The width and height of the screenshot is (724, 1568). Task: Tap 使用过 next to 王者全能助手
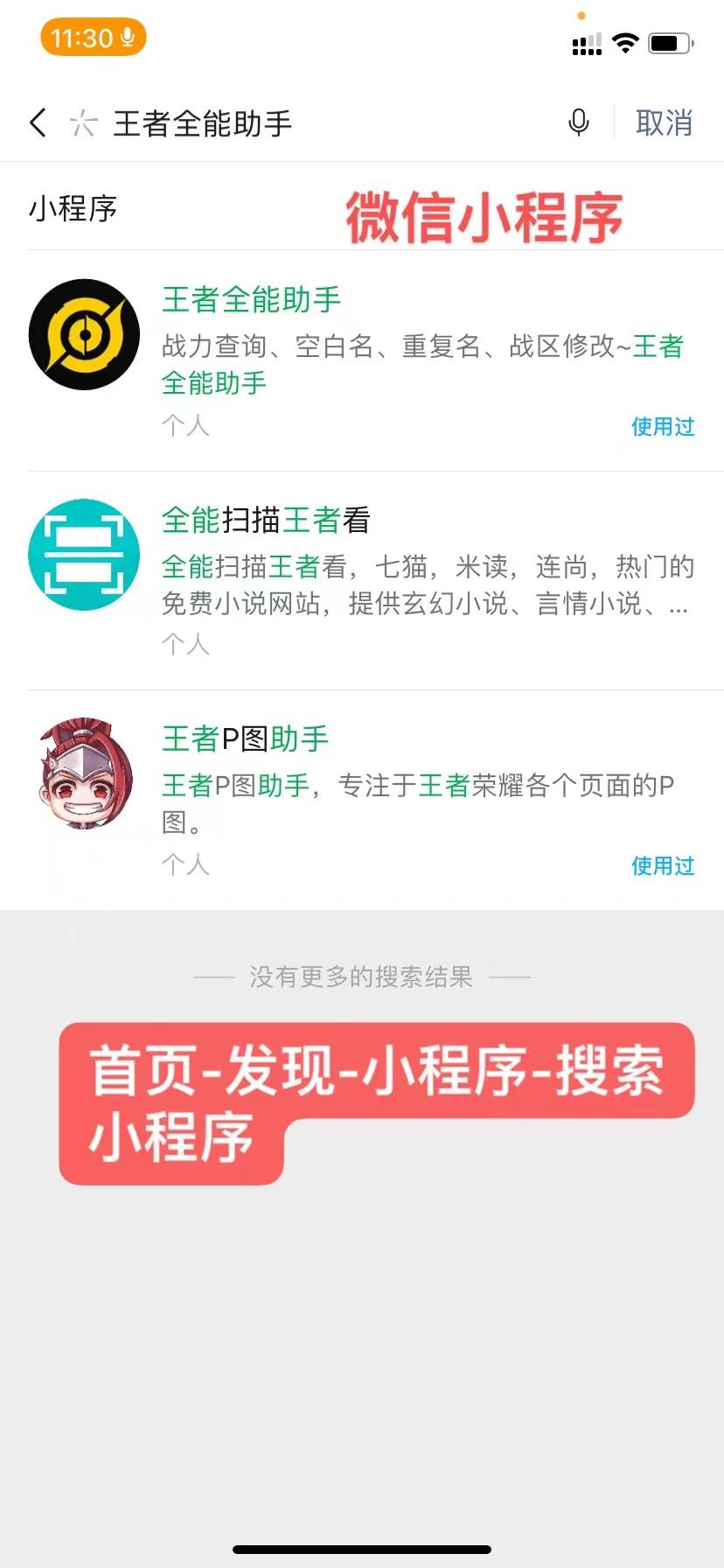click(662, 427)
